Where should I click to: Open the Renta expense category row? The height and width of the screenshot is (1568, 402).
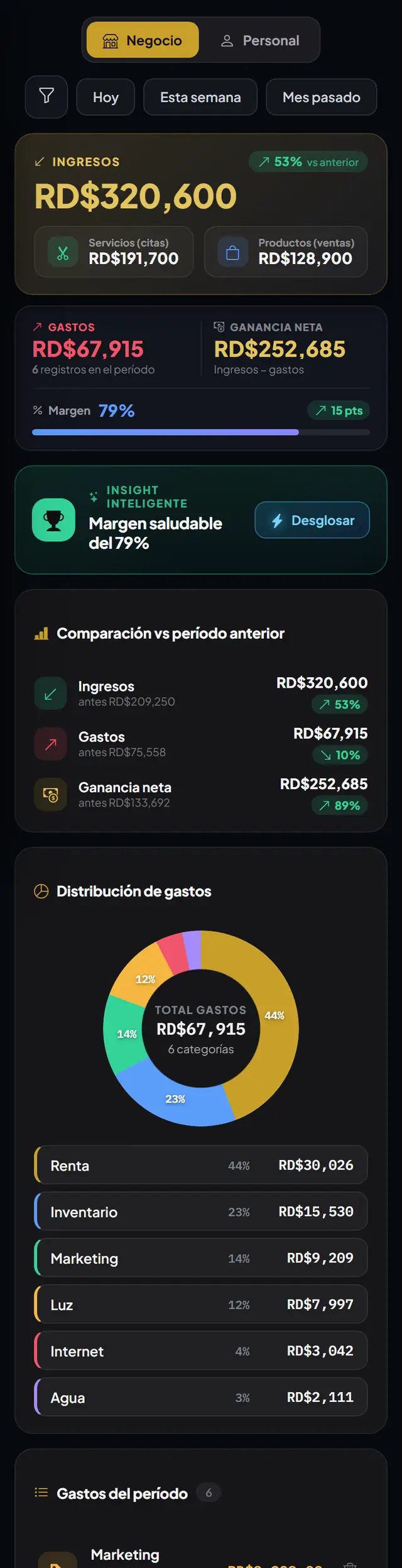[201, 1165]
